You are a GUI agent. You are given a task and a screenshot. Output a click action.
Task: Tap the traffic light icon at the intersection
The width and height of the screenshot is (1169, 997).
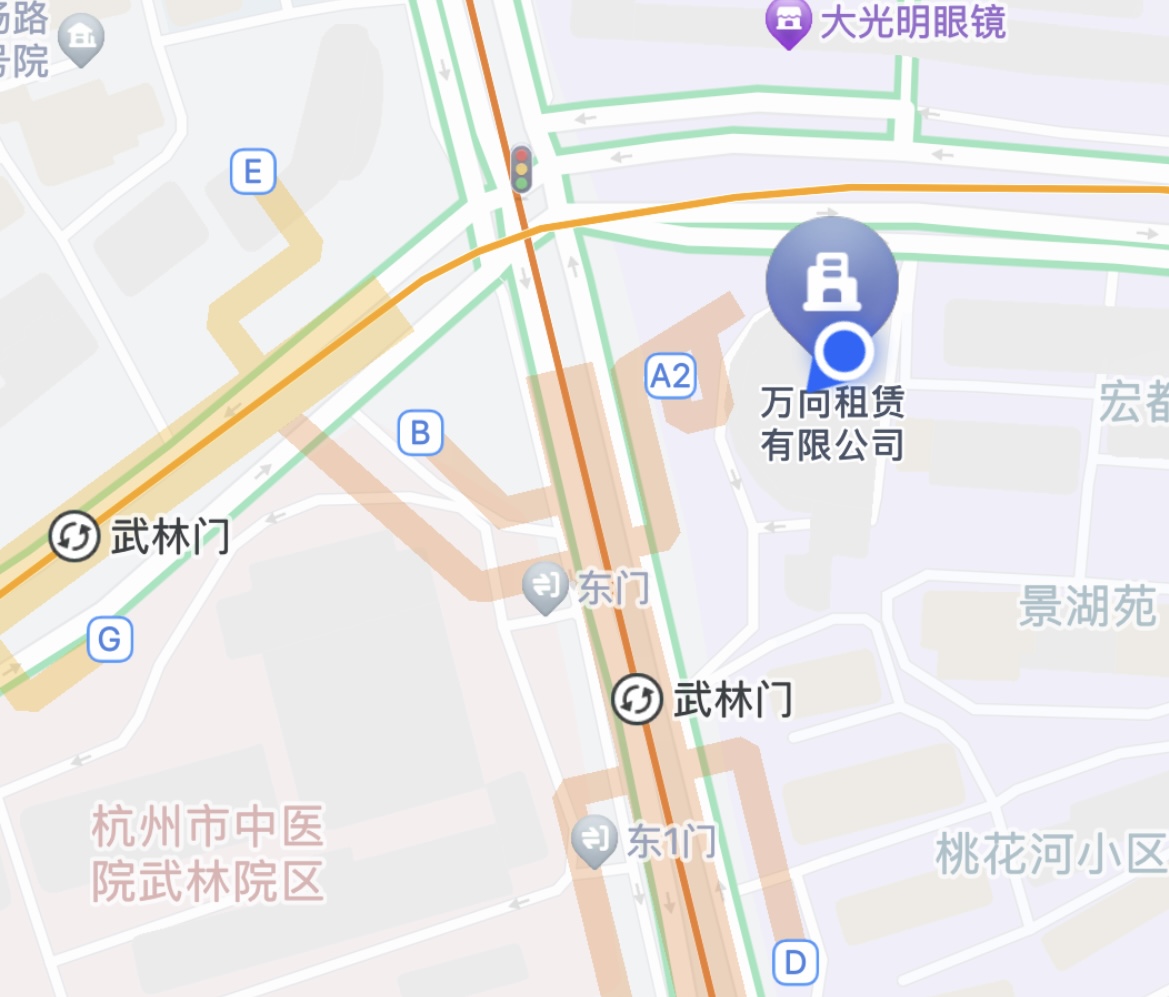pyautogui.click(x=521, y=169)
